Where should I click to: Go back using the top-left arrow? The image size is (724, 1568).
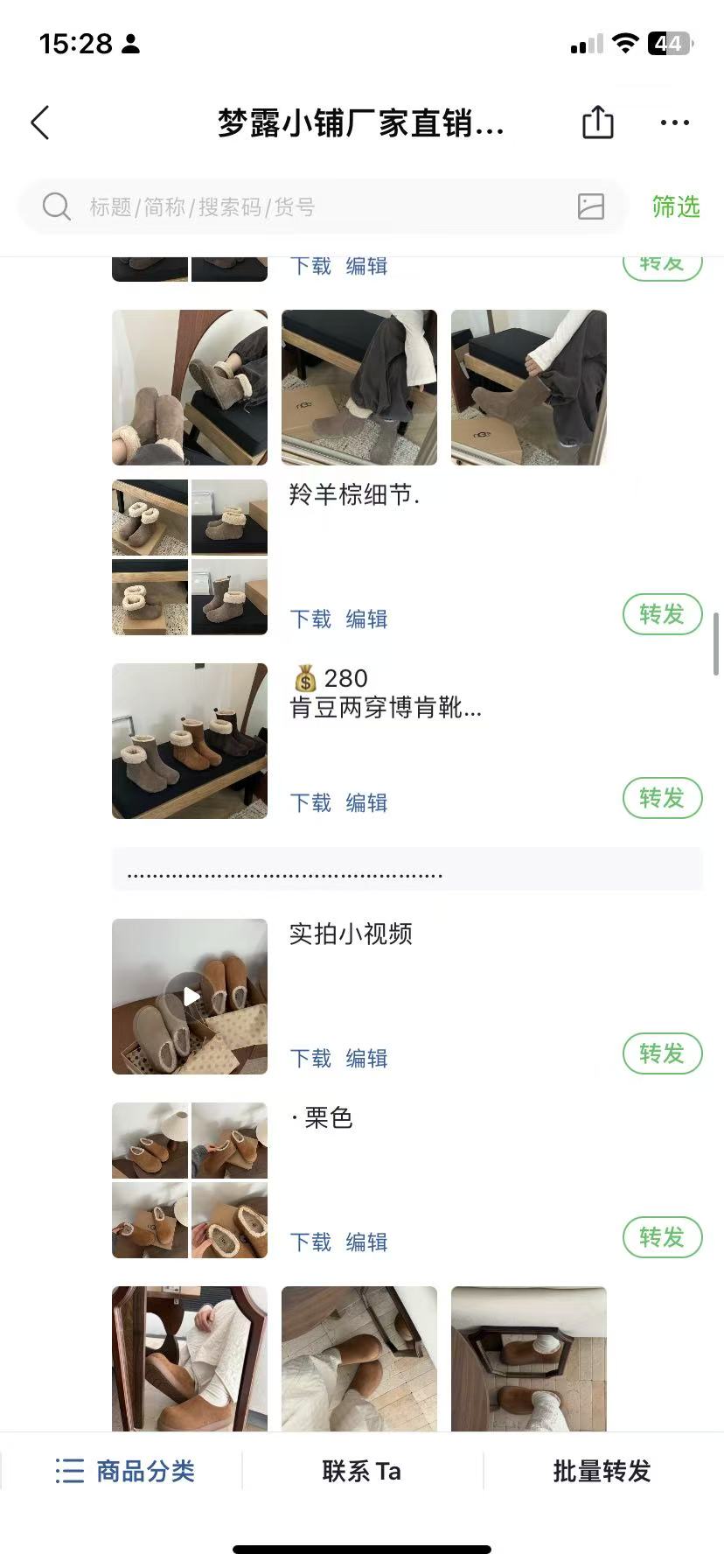point(40,123)
